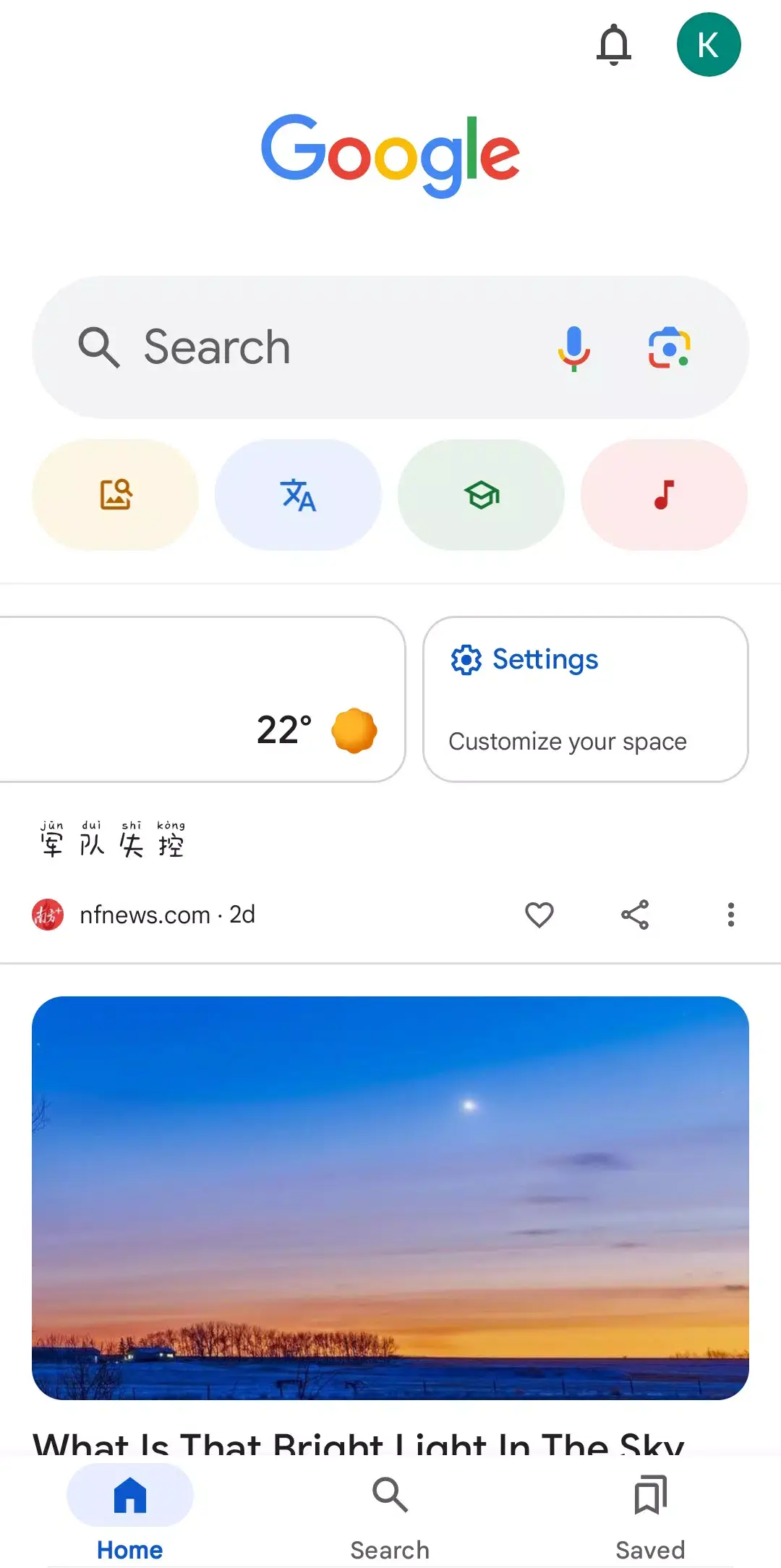Viewport: 781px width, 1568px height.
Task: Tap the Search input field
Action: click(x=289, y=348)
